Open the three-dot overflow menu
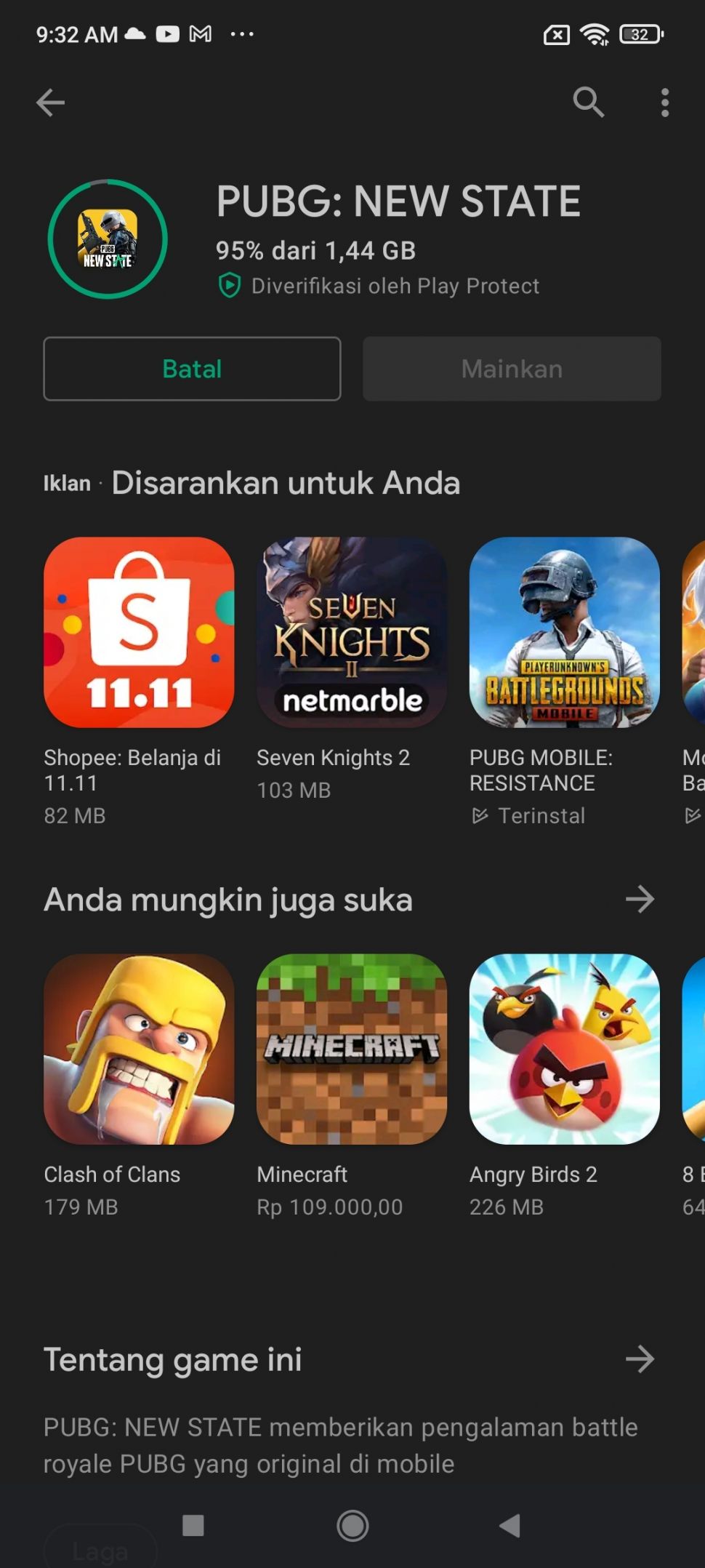This screenshot has height=1568, width=705. click(664, 103)
